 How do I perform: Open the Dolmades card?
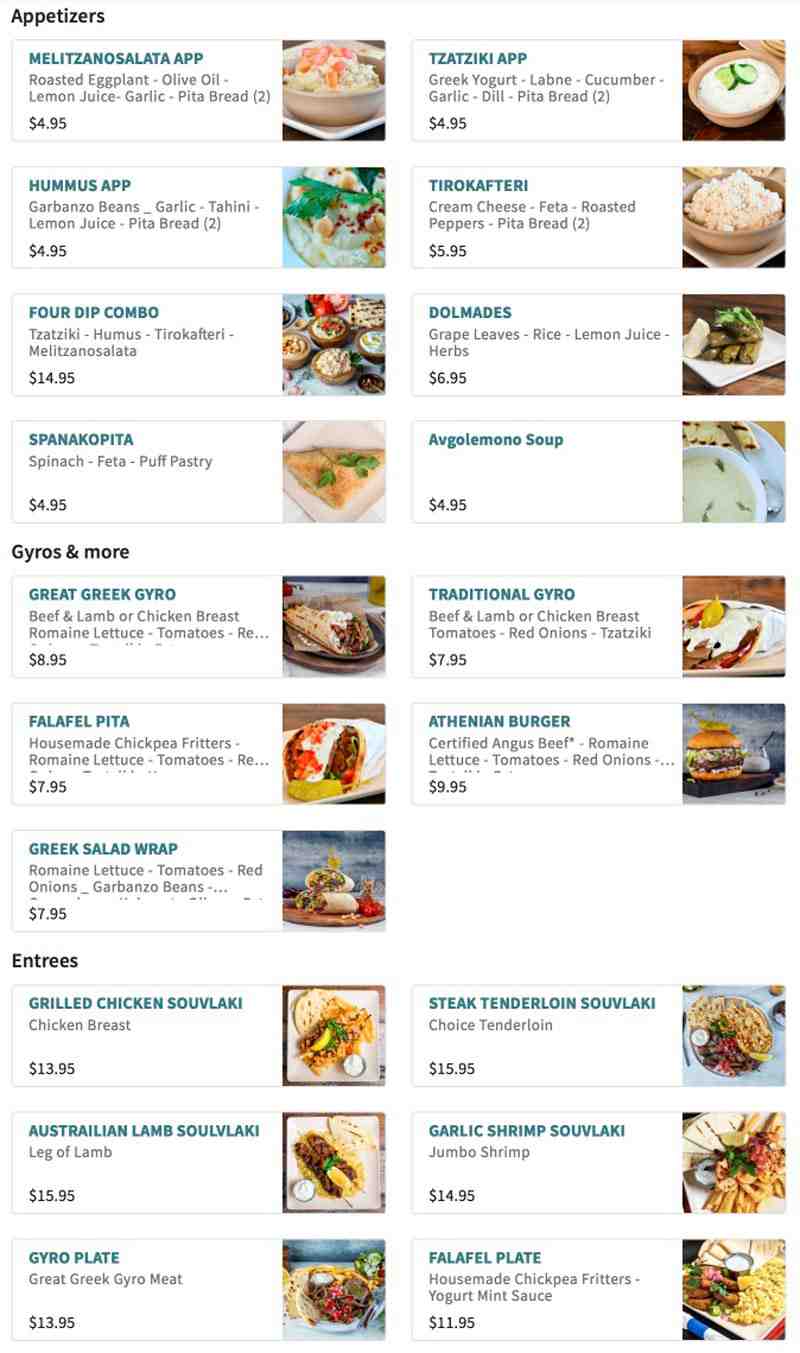[598, 344]
